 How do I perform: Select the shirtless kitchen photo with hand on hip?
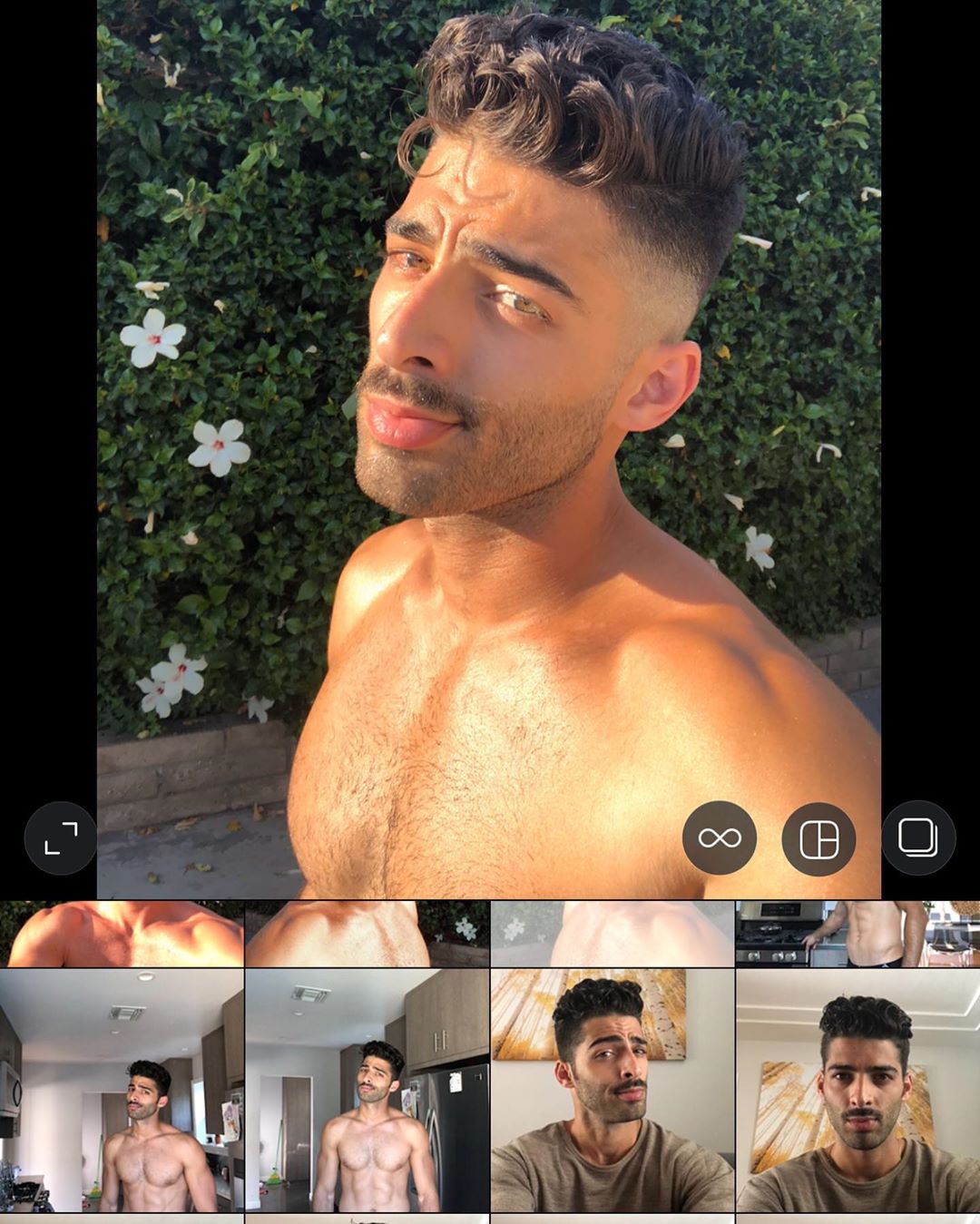click(x=122, y=1091)
